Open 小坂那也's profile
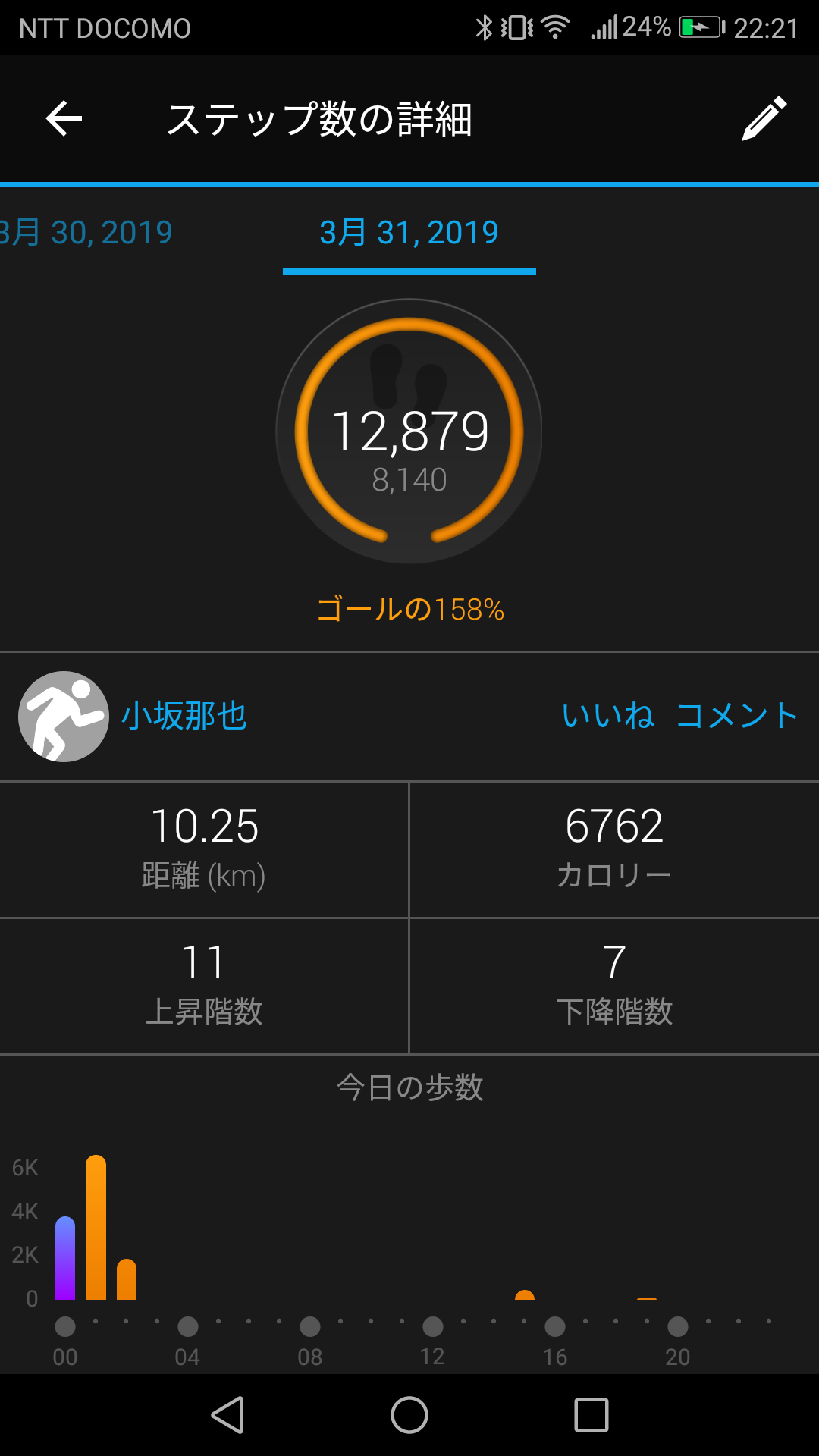 click(184, 715)
